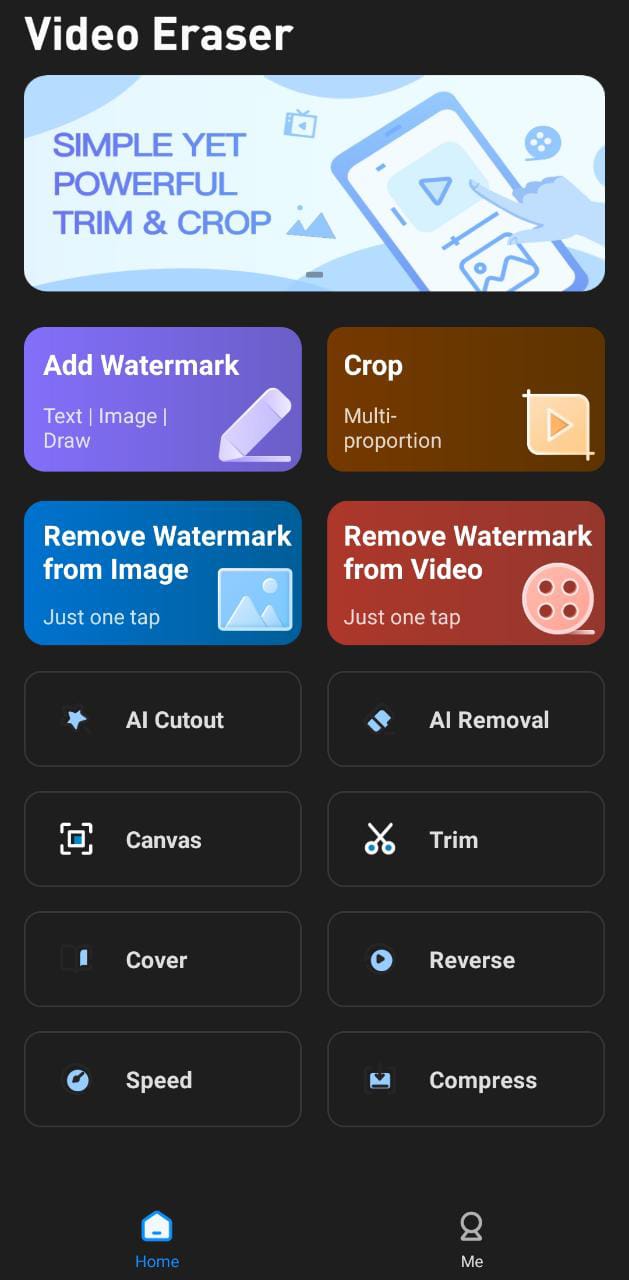Image resolution: width=629 pixels, height=1280 pixels.
Task: Launch the AI Removal tool
Action: [x=466, y=719]
